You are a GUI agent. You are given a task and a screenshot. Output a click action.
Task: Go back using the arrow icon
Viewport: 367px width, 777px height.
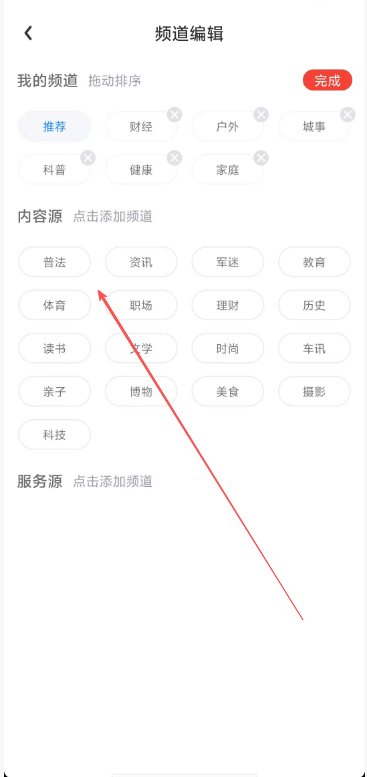coord(28,33)
